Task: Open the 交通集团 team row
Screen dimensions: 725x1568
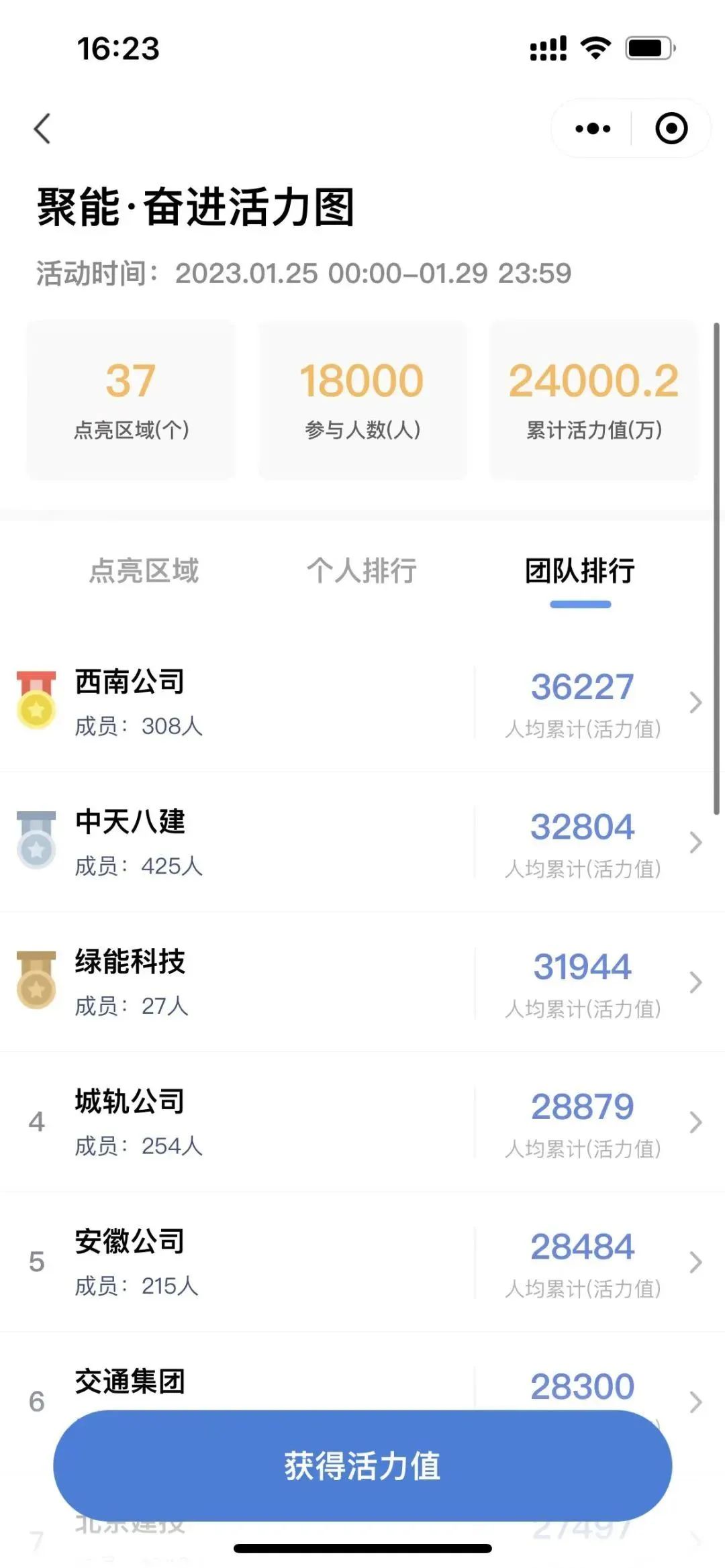Action: 362,1386
